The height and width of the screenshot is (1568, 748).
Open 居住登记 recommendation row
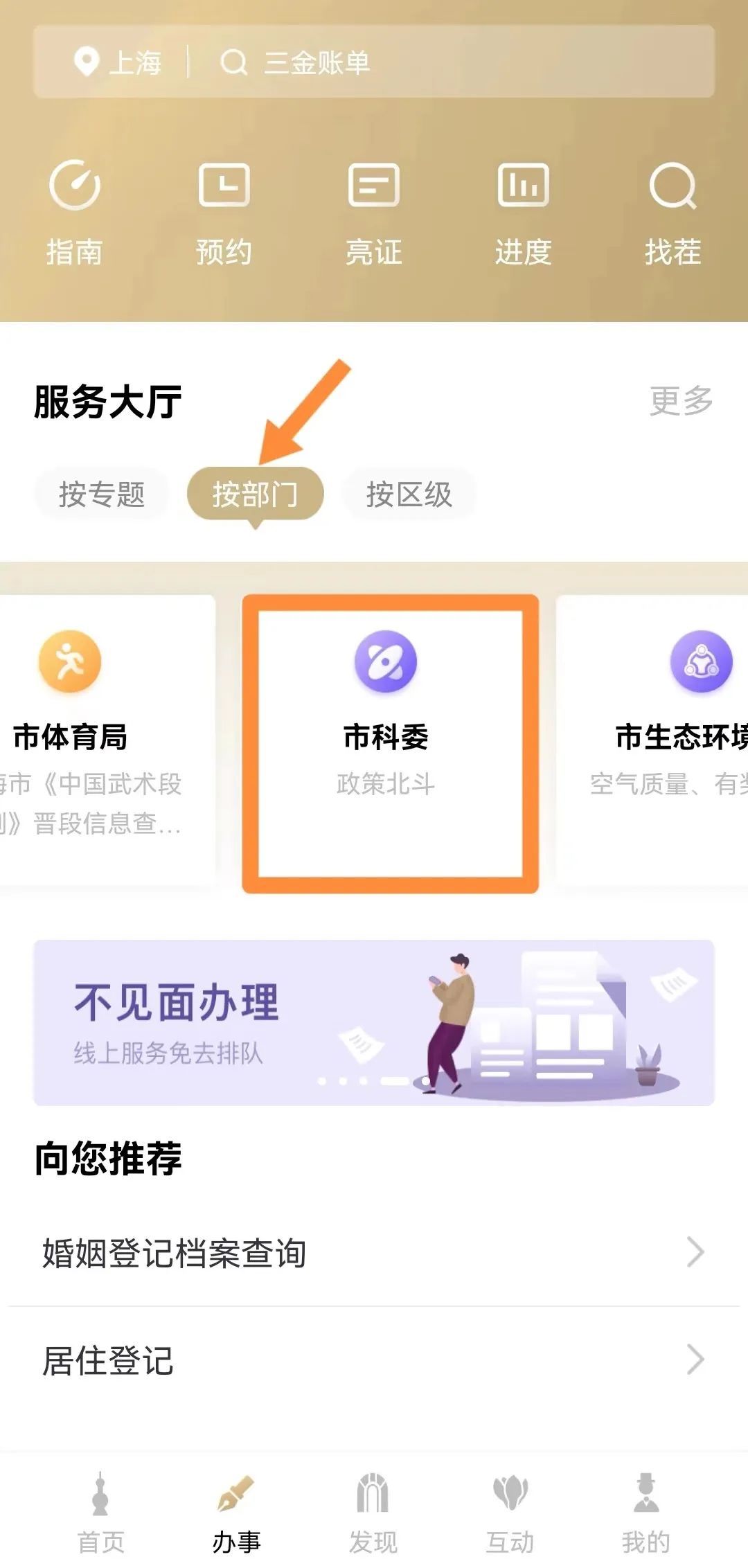click(374, 1360)
